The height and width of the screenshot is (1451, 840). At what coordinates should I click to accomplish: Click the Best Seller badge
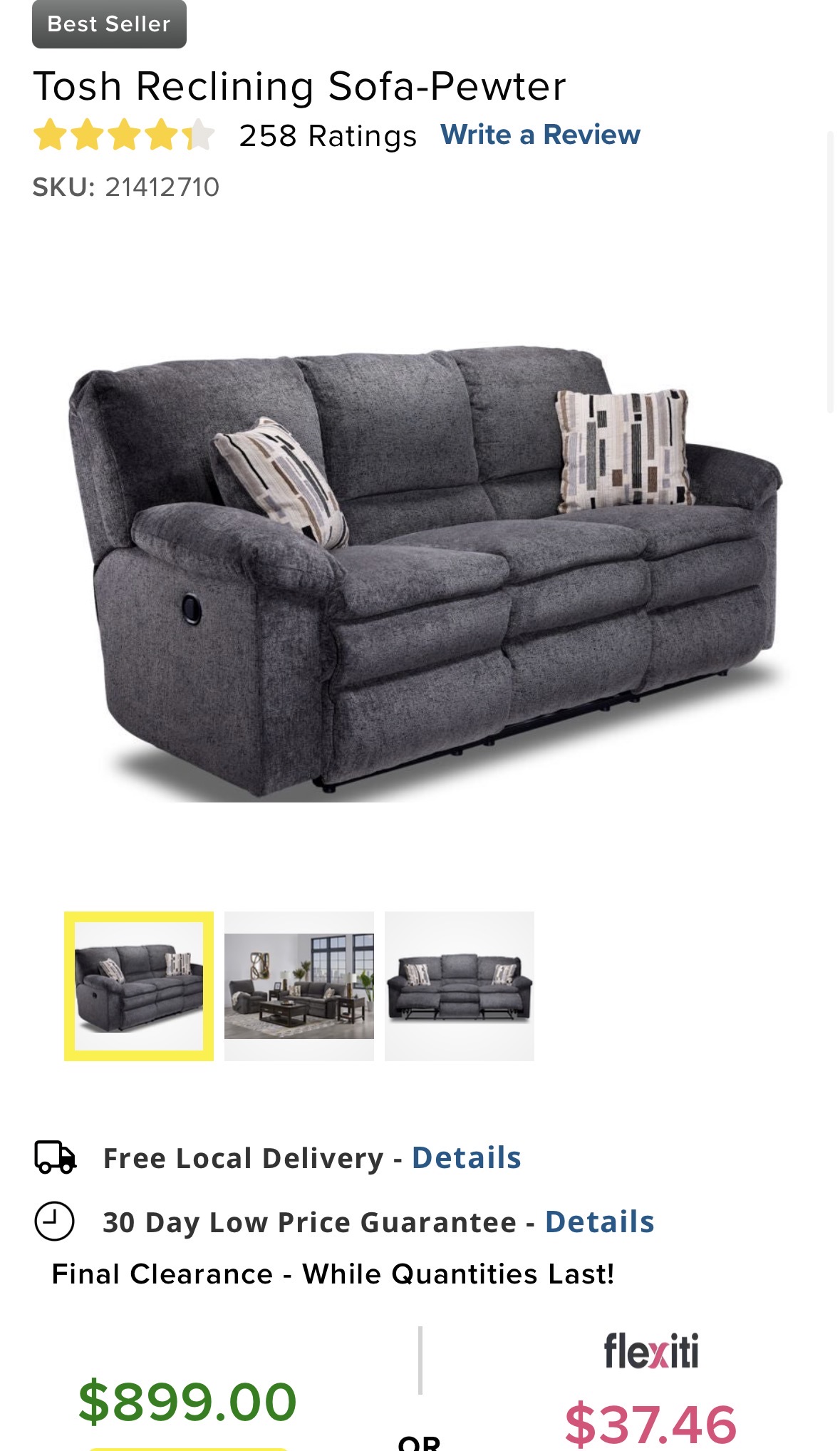(x=108, y=24)
